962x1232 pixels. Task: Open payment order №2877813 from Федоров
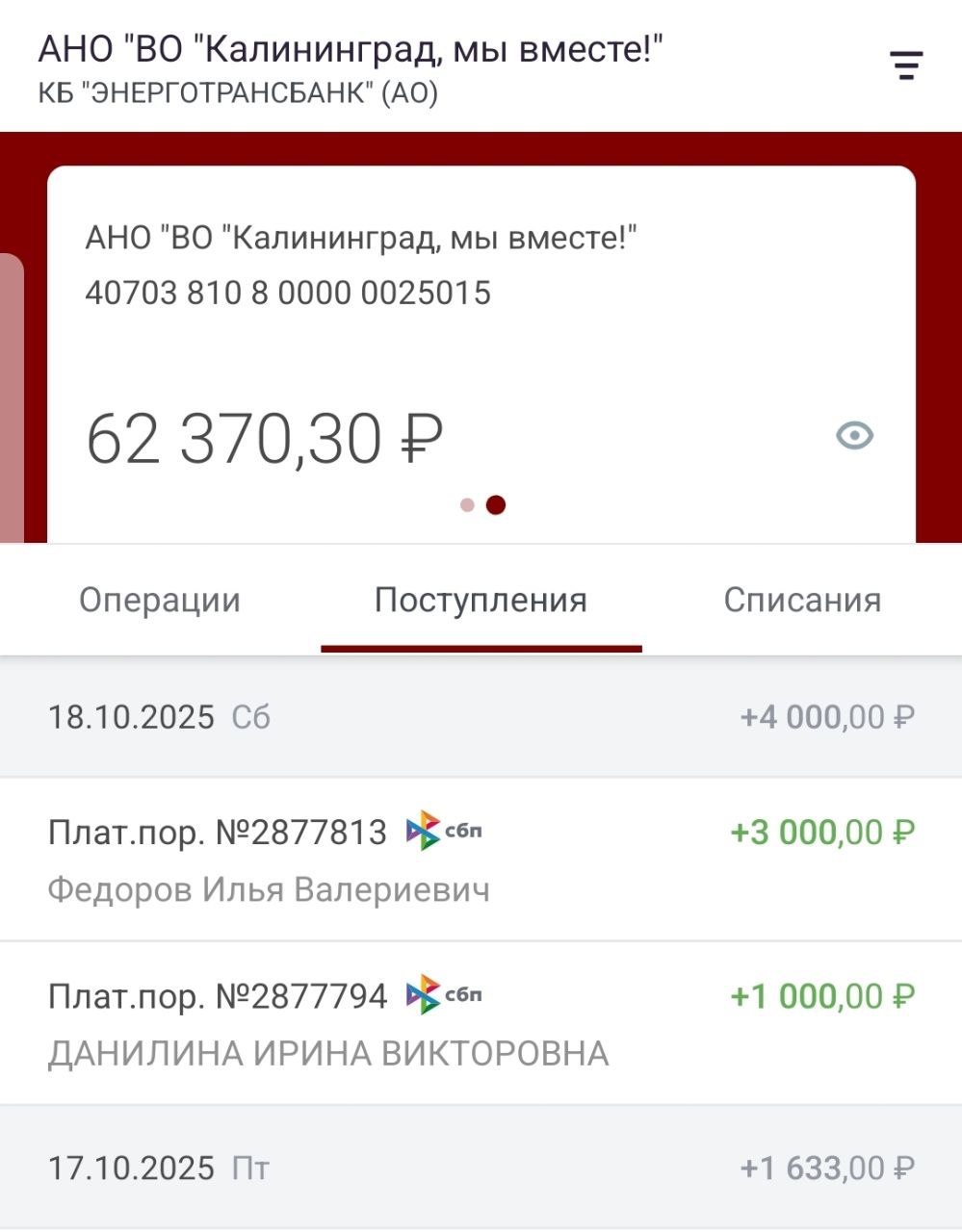[x=481, y=859]
